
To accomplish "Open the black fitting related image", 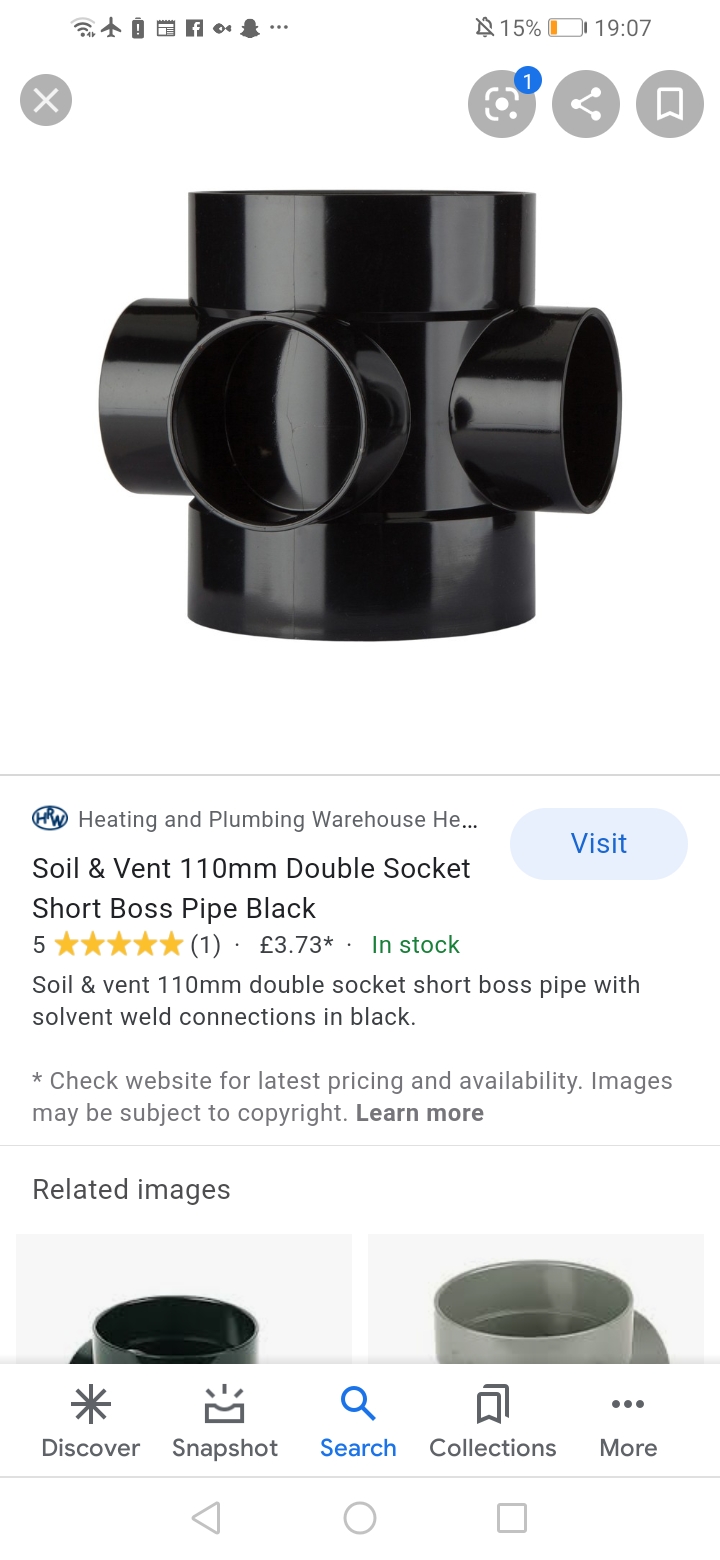I will point(184,1300).
